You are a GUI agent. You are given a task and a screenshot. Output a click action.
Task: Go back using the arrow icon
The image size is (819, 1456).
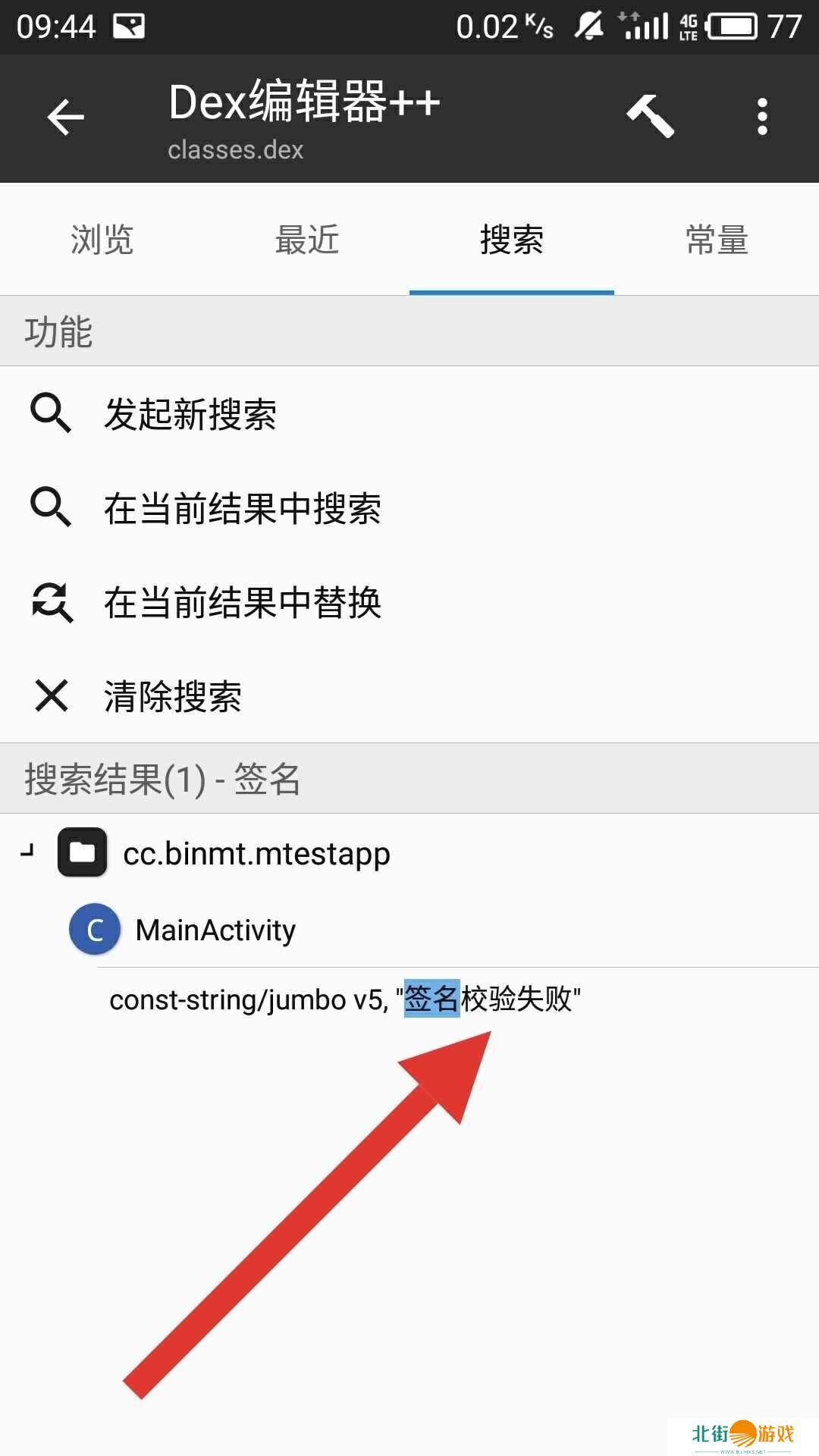tap(66, 118)
